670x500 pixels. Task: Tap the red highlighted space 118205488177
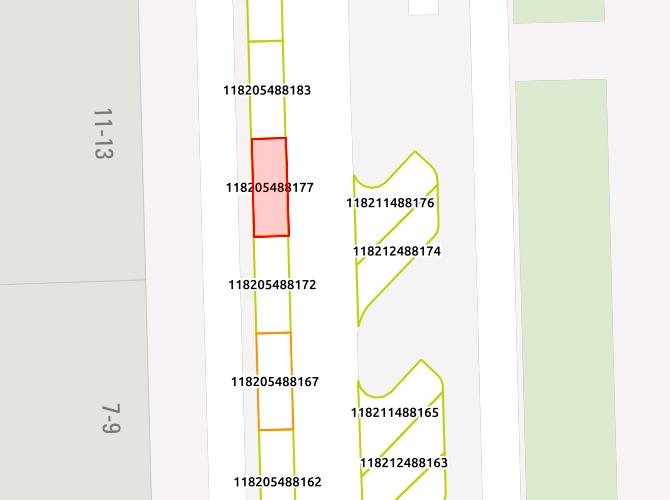(x=270, y=187)
